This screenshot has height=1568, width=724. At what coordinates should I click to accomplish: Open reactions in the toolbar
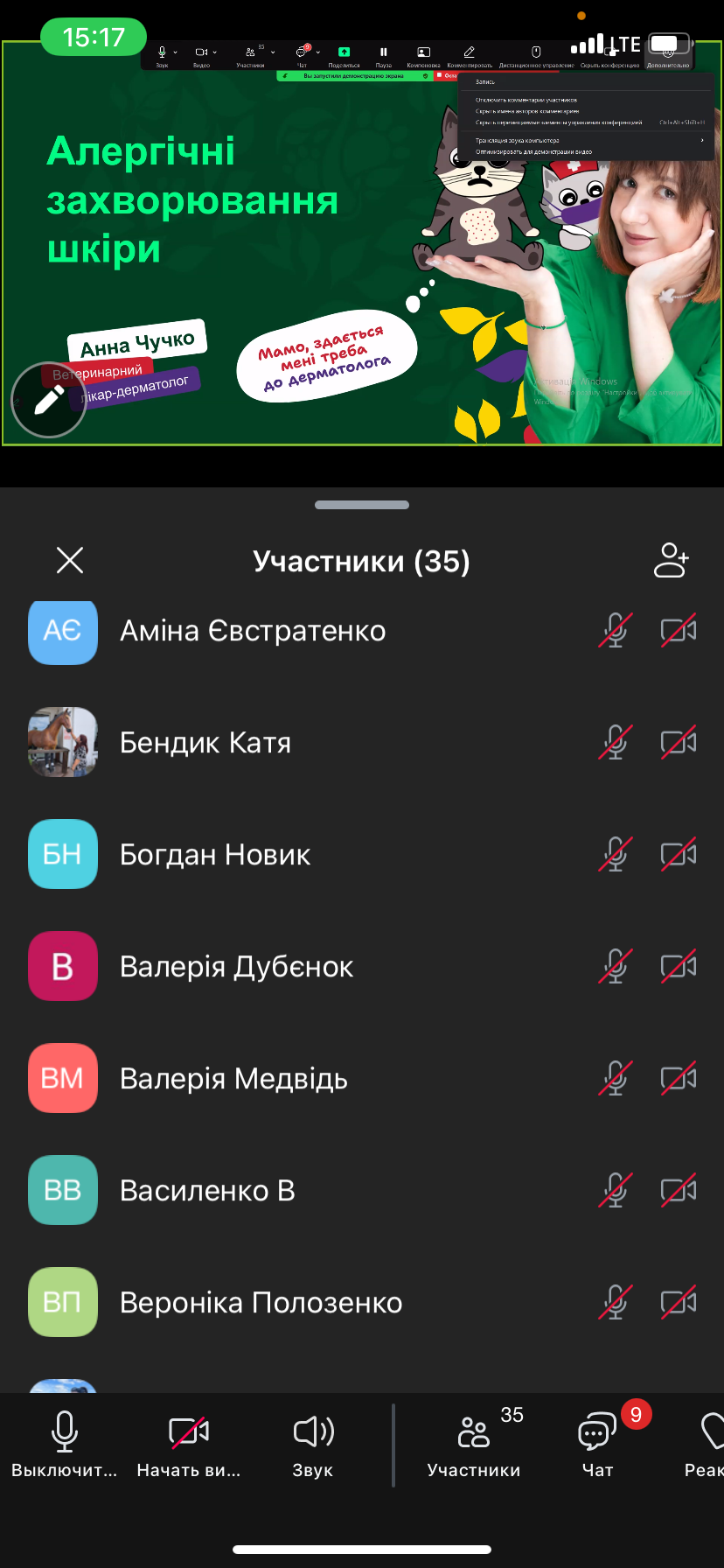pos(710,1445)
